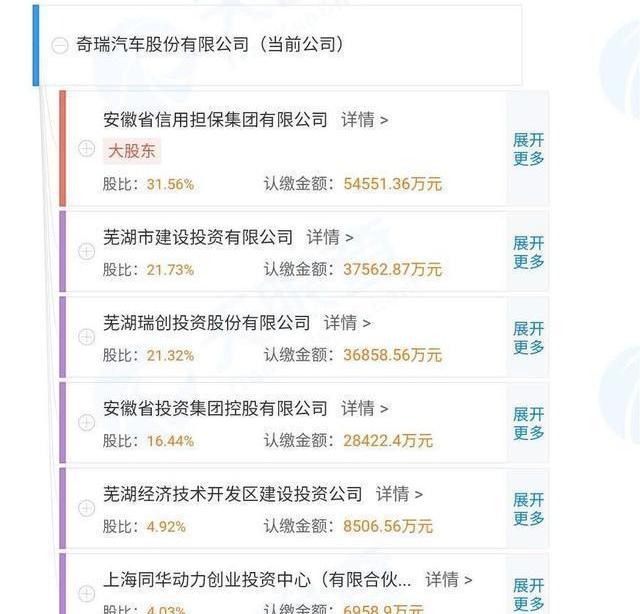This screenshot has height=614, width=640.
Task: Expand the 安徽省信用担保集团 shareholder node
Action: tap(86, 150)
